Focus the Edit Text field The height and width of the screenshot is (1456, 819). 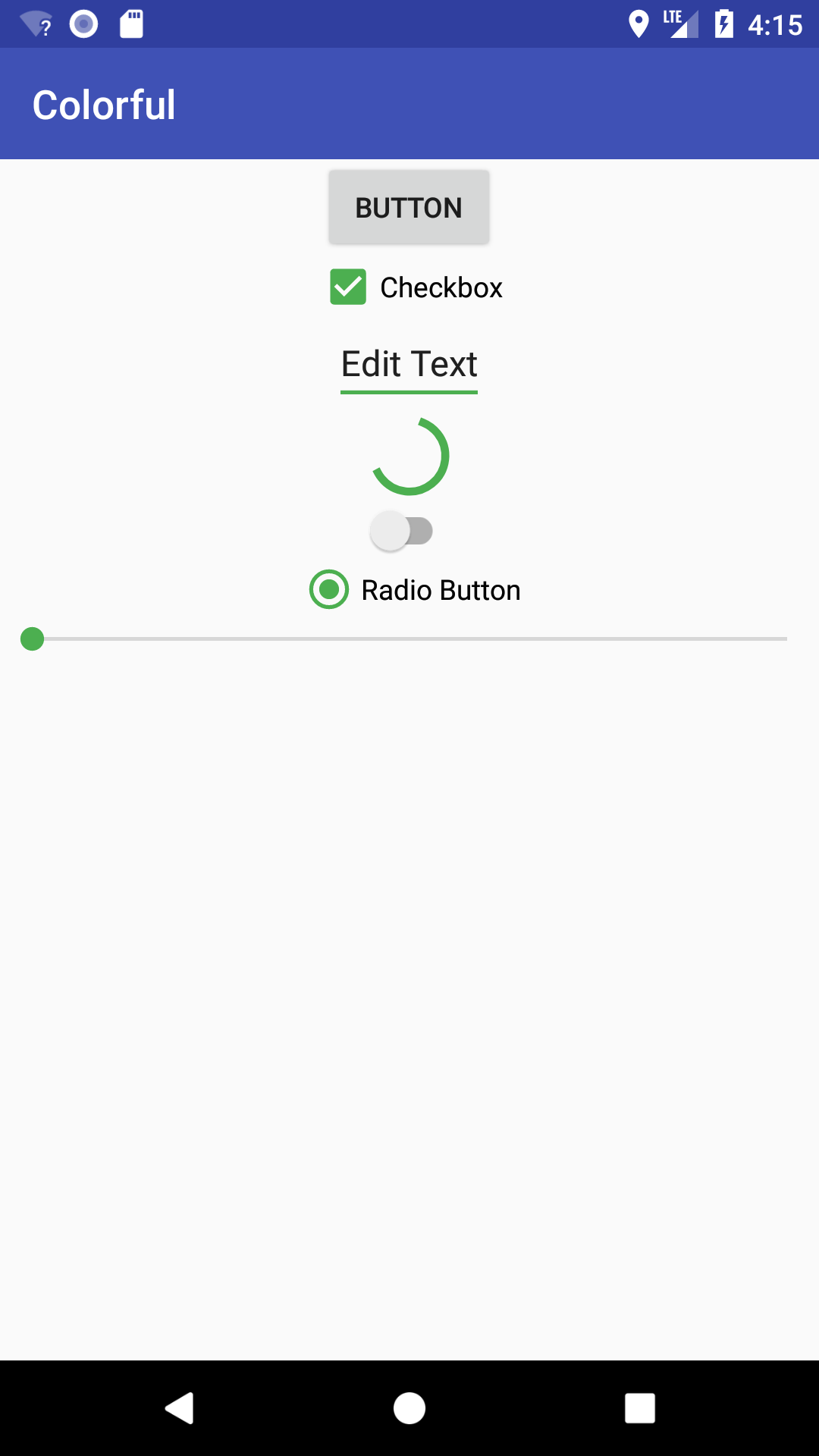point(409,367)
